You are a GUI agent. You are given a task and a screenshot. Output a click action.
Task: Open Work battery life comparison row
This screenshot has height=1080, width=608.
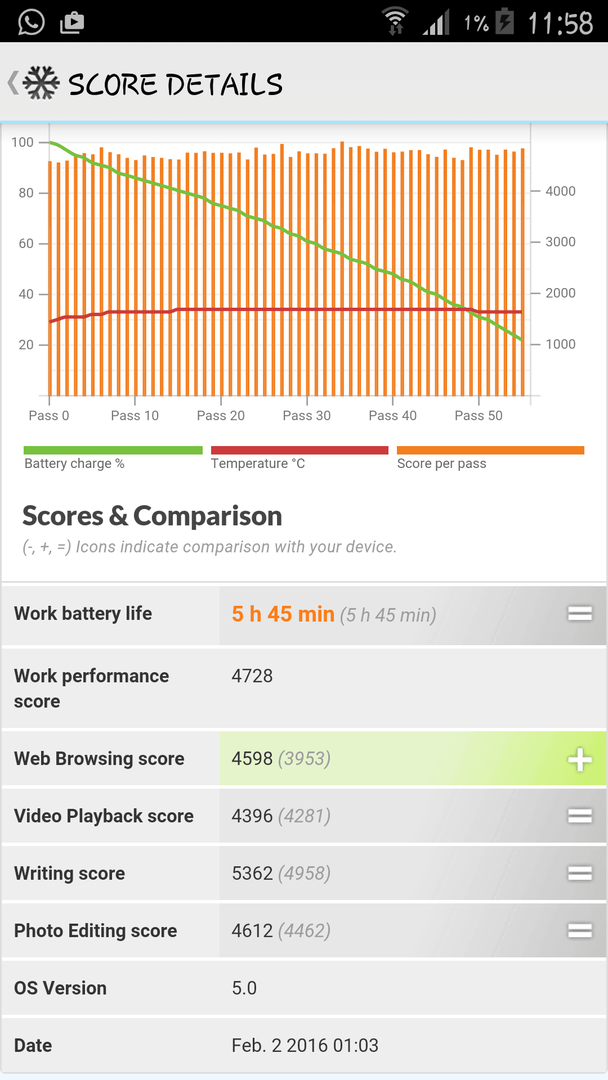point(304,614)
